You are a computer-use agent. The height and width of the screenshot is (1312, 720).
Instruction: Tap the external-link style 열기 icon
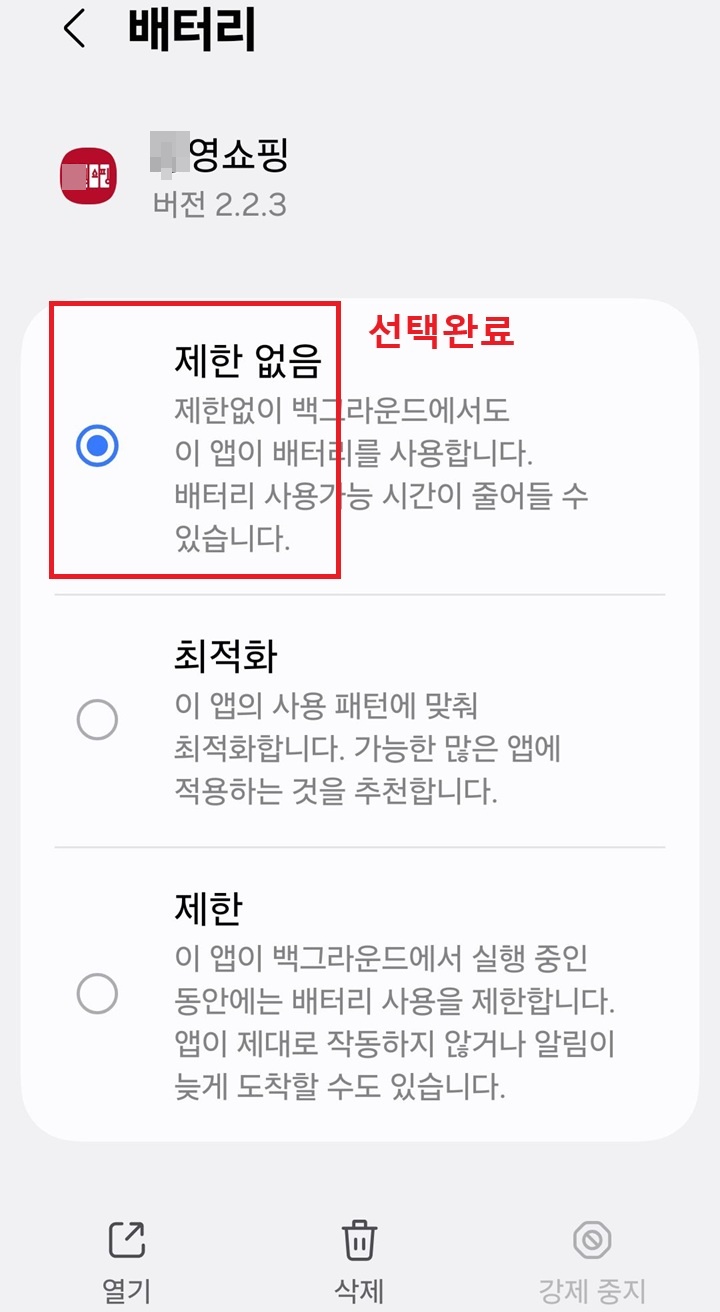click(x=123, y=1238)
